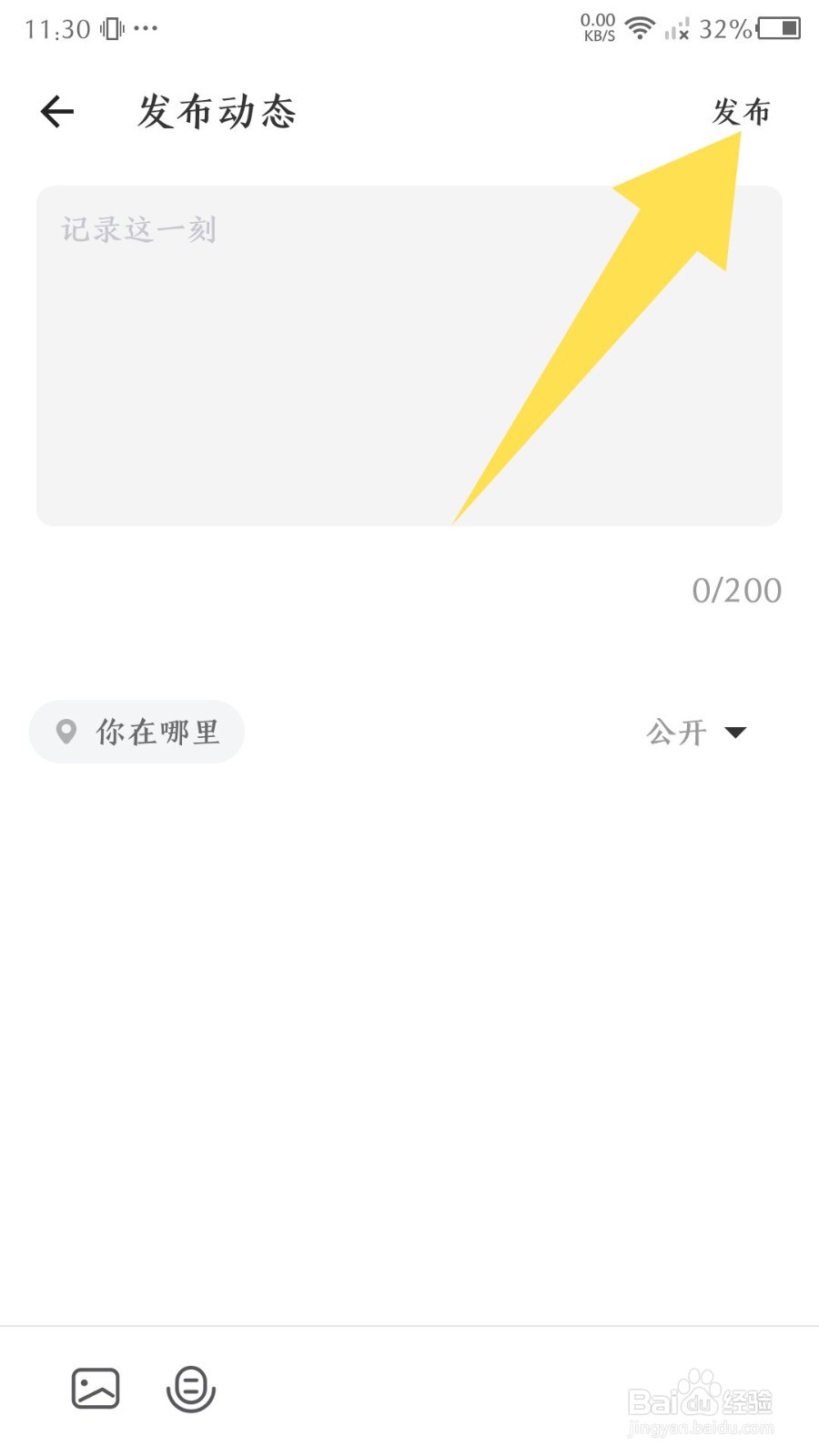Open the emoji sticker icon

click(x=191, y=1389)
